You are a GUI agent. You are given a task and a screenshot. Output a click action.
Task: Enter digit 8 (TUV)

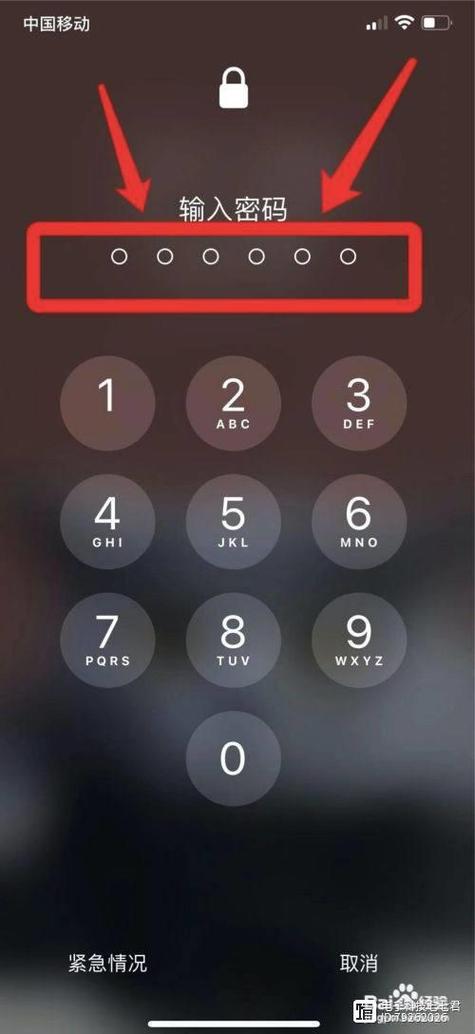coord(234,640)
